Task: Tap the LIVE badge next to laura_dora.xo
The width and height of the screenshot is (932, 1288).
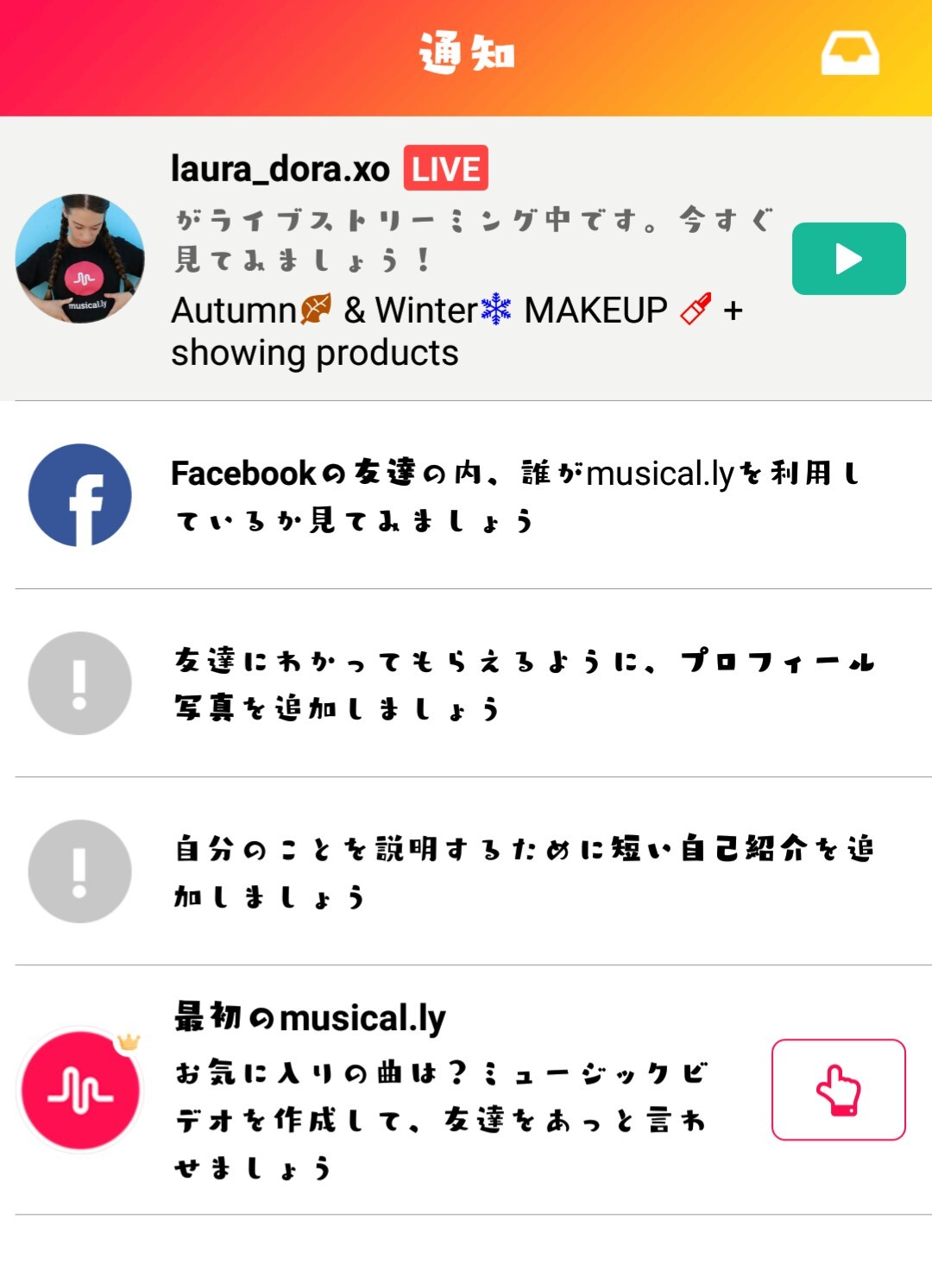Action: tap(445, 168)
